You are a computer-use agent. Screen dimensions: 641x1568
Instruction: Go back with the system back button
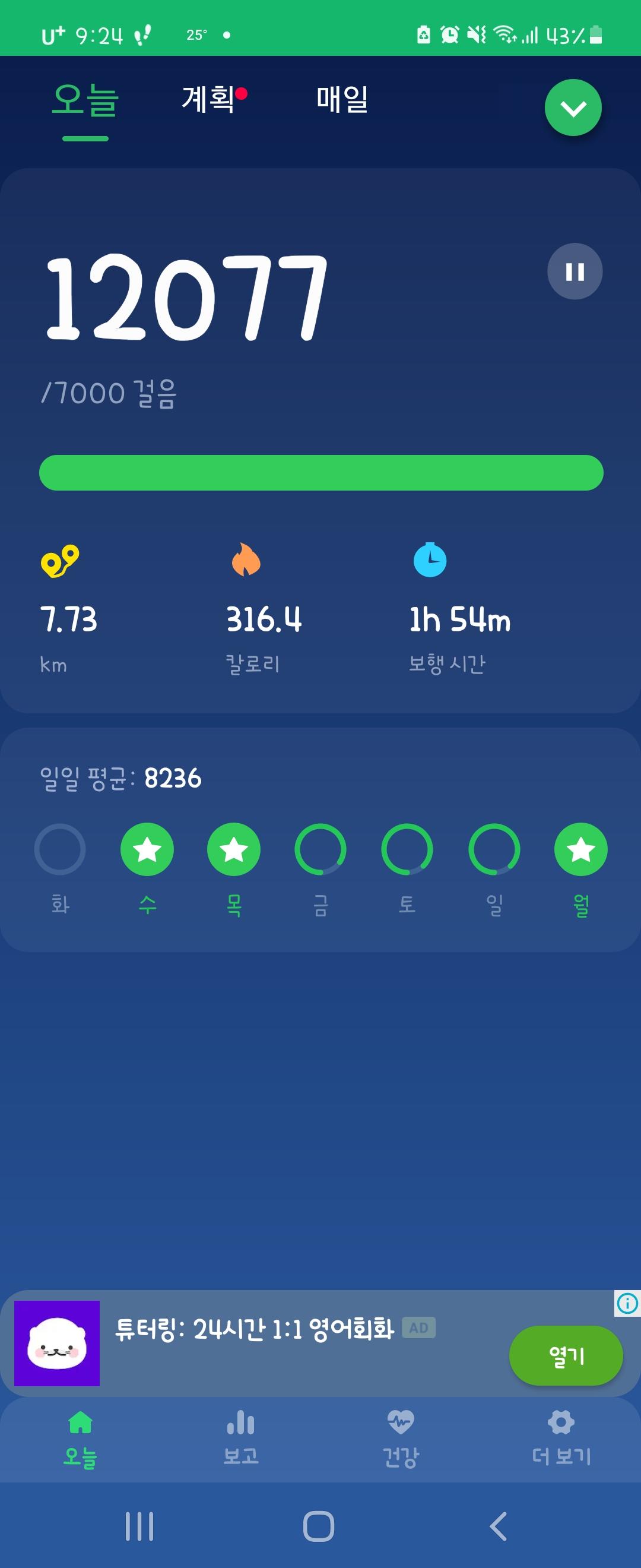point(498,1526)
